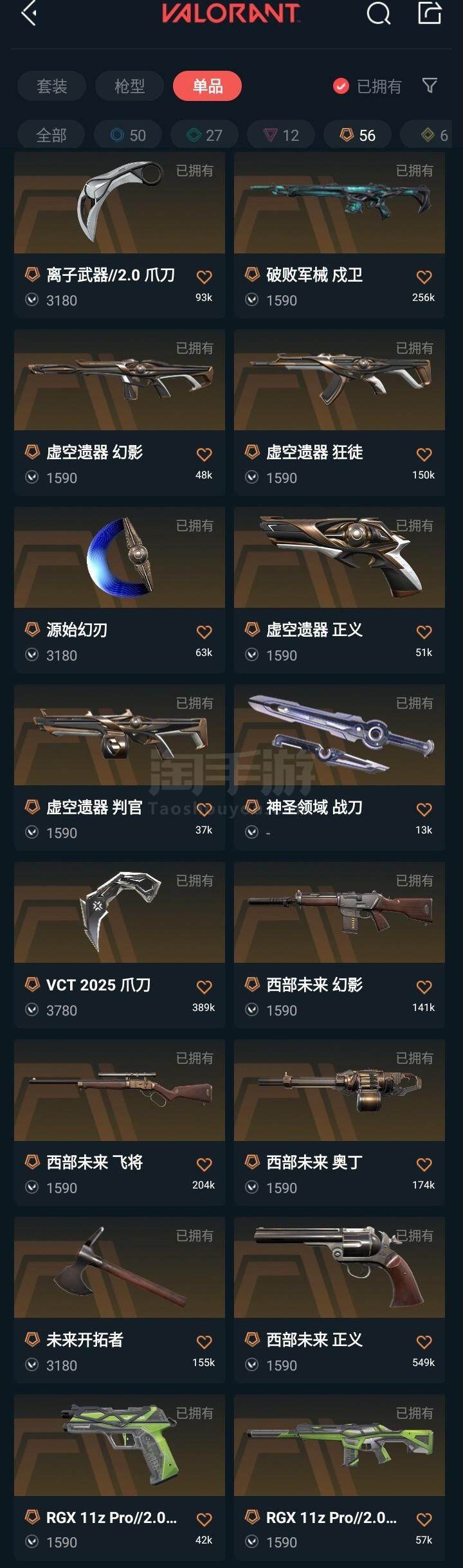This screenshot has height=1568, width=463.
Task: Select the 单品 tab
Action: point(207,86)
